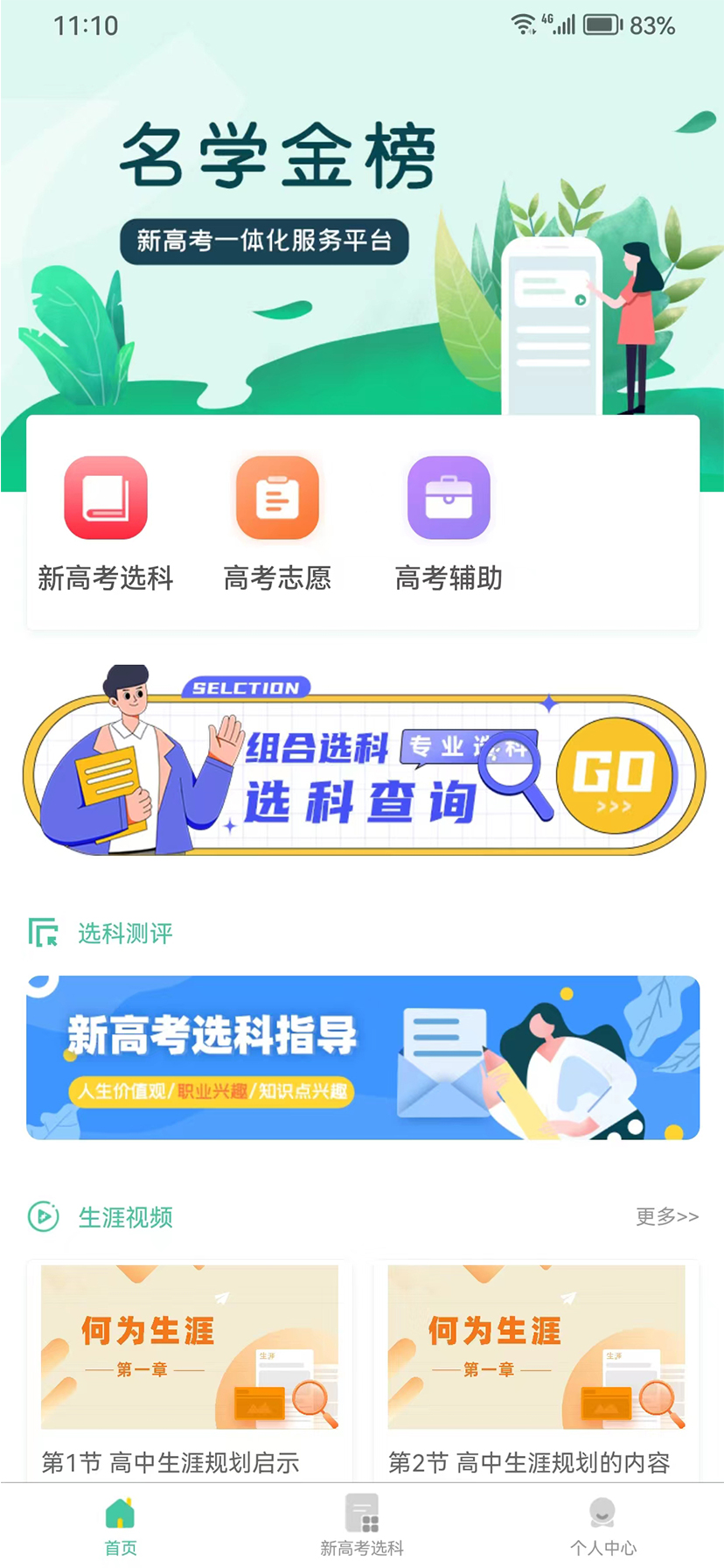724x1568 pixels.
Task: Click the green 选科测评 section icon
Action: click(x=42, y=933)
